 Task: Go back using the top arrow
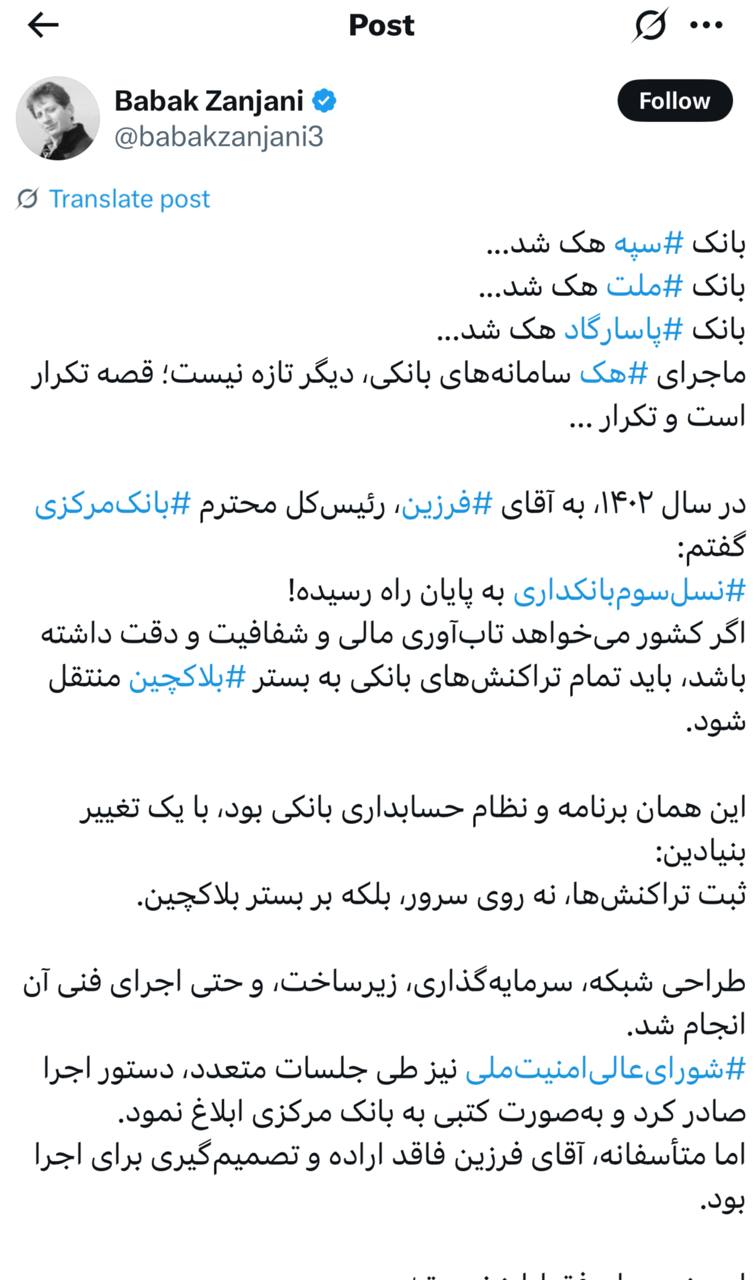pyautogui.click(x=43, y=26)
